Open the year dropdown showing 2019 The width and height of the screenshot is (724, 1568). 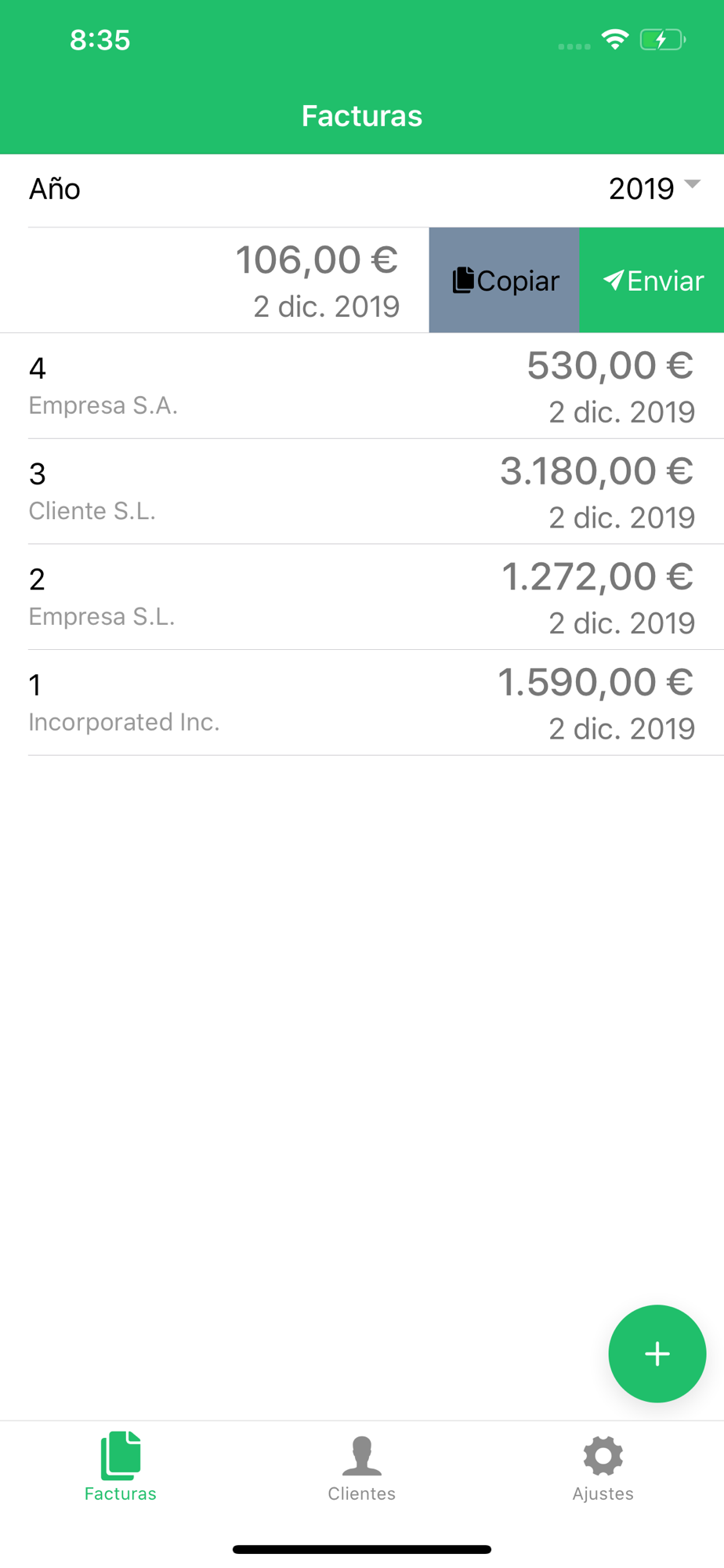click(x=654, y=188)
